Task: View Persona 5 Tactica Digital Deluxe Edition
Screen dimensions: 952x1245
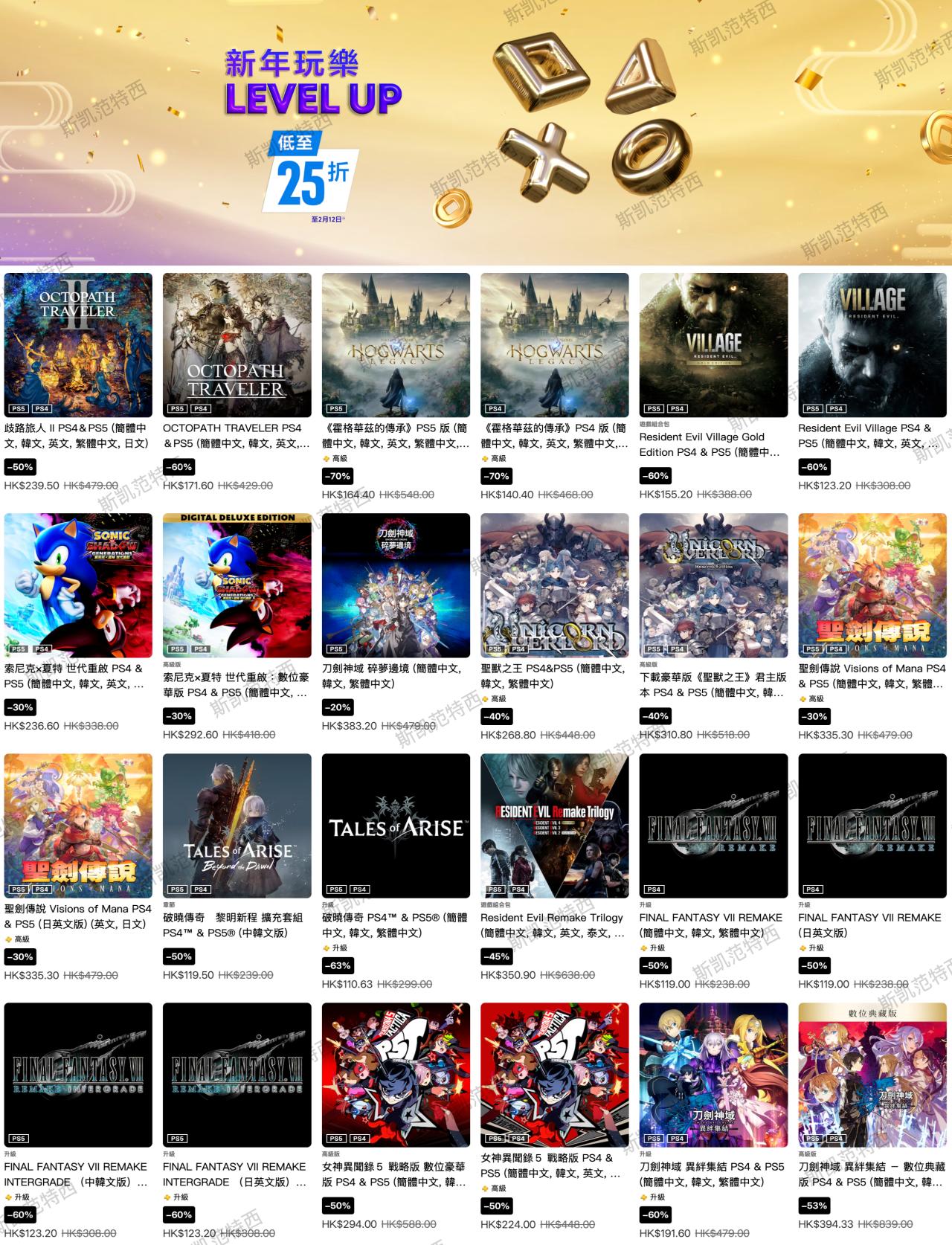Action: [396, 1075]
